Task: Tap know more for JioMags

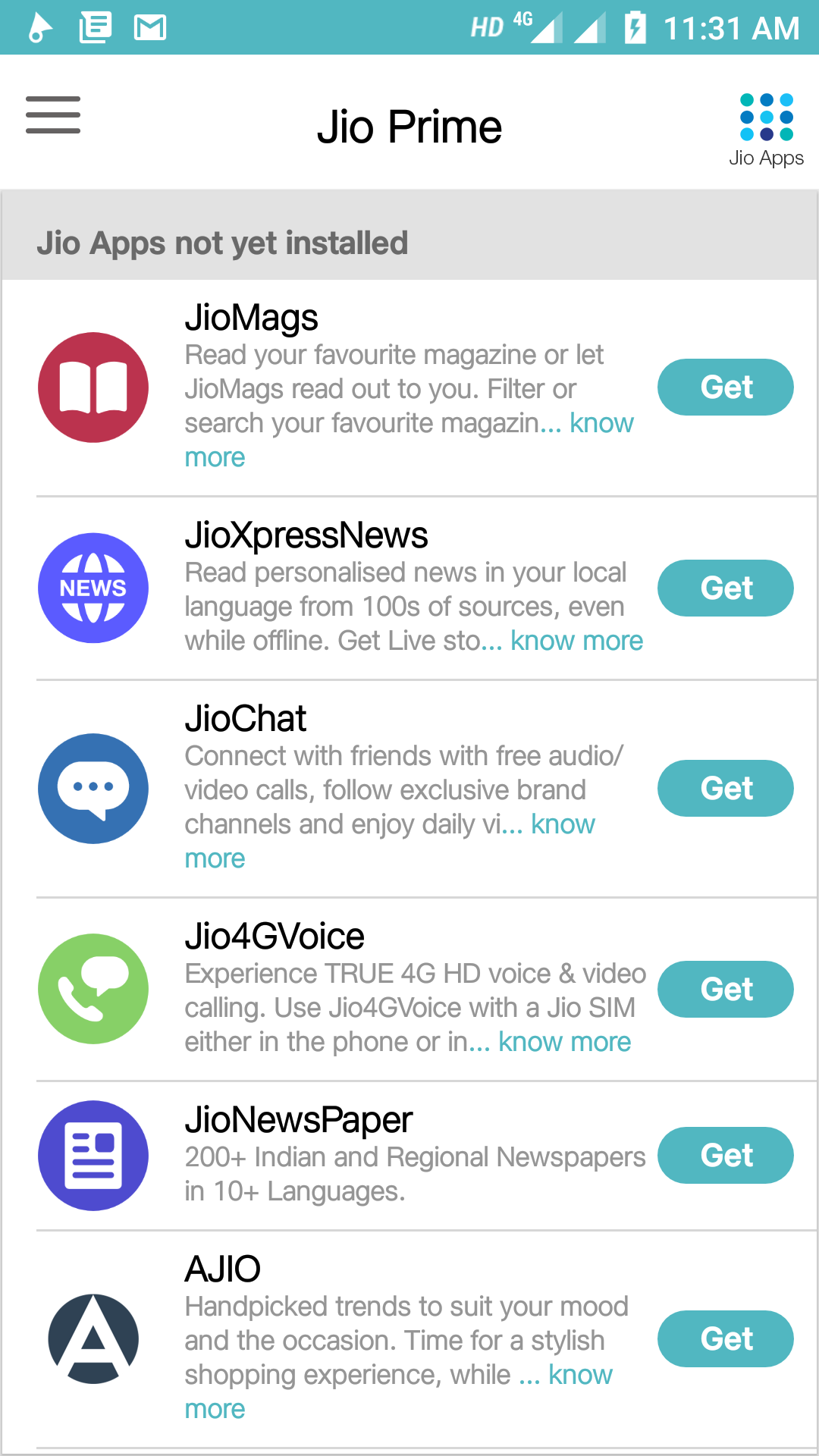Action: [601, 423]
